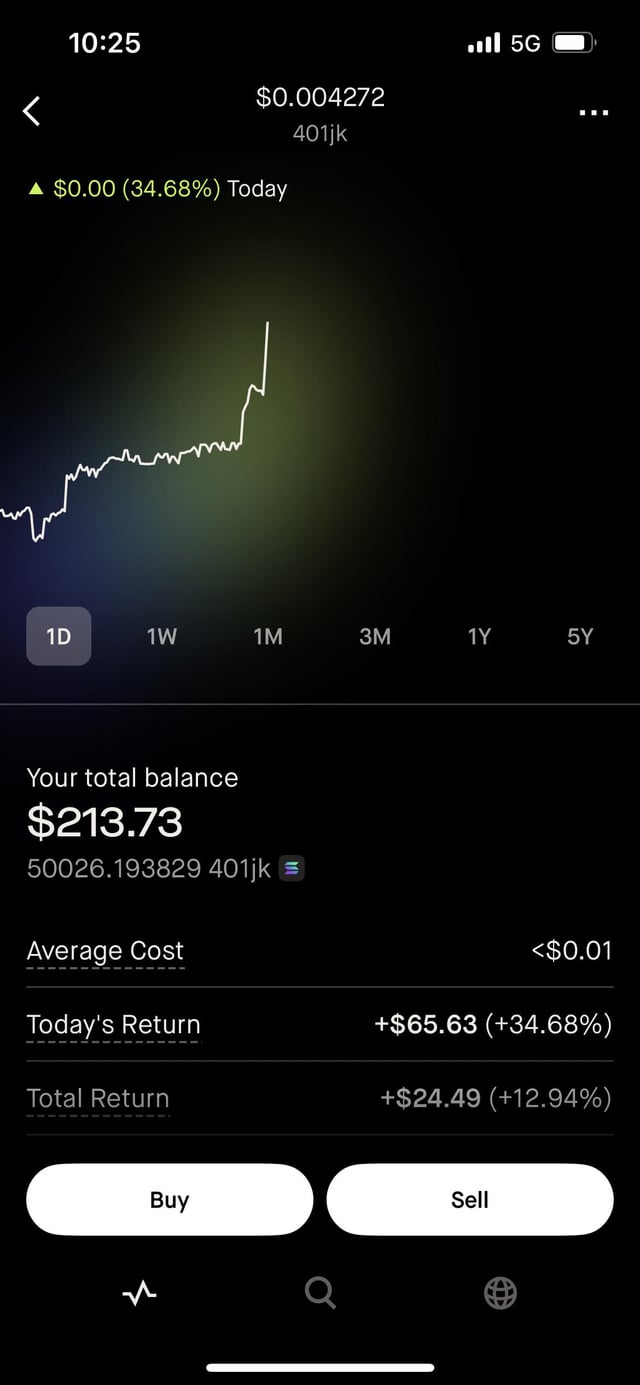Viewport: 640px width, 1385px height.
Task: Tap the Buy button
Action: click(169, 1199)
